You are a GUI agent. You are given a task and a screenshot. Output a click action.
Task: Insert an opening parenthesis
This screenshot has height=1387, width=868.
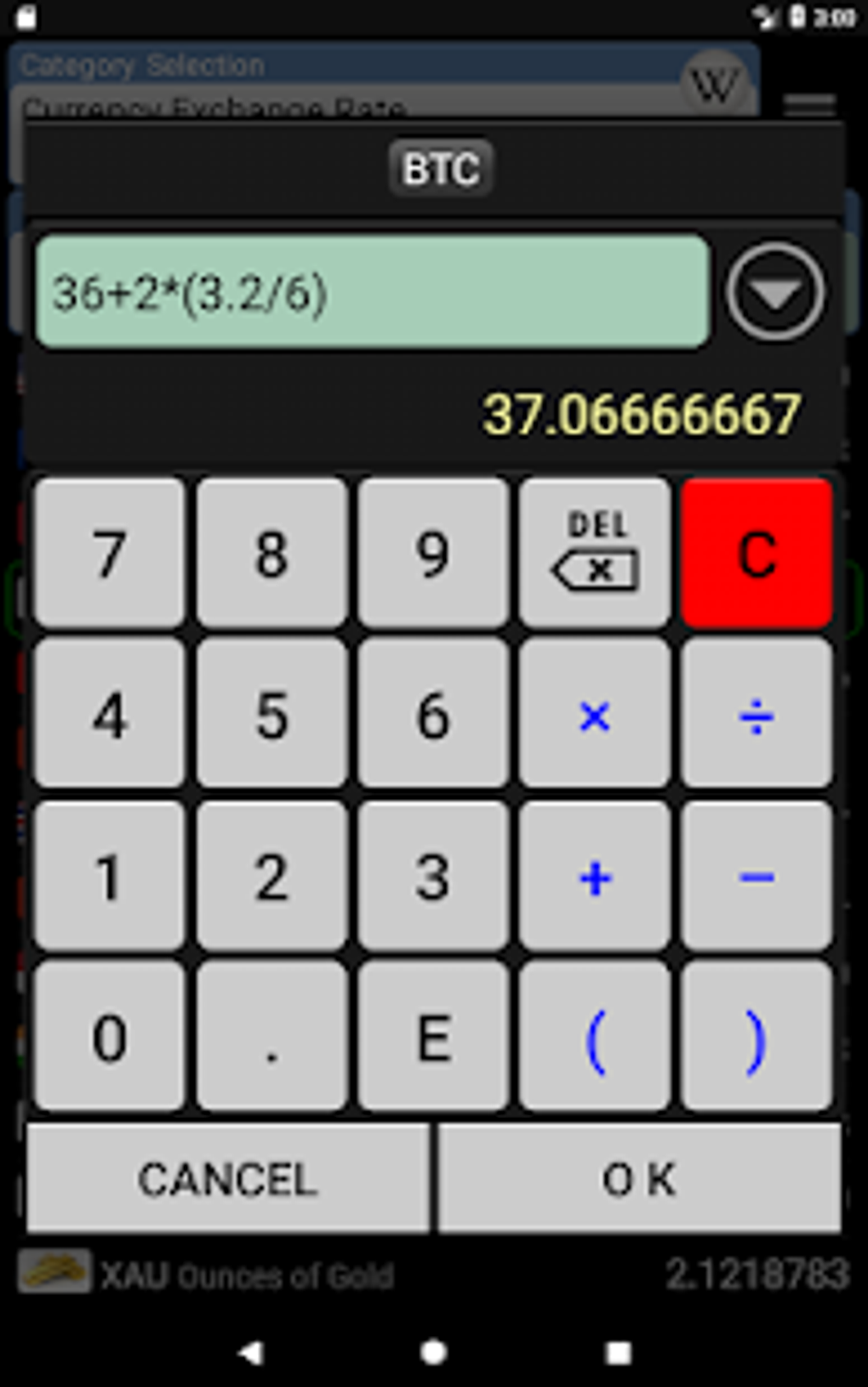[x=595, y=1036]
